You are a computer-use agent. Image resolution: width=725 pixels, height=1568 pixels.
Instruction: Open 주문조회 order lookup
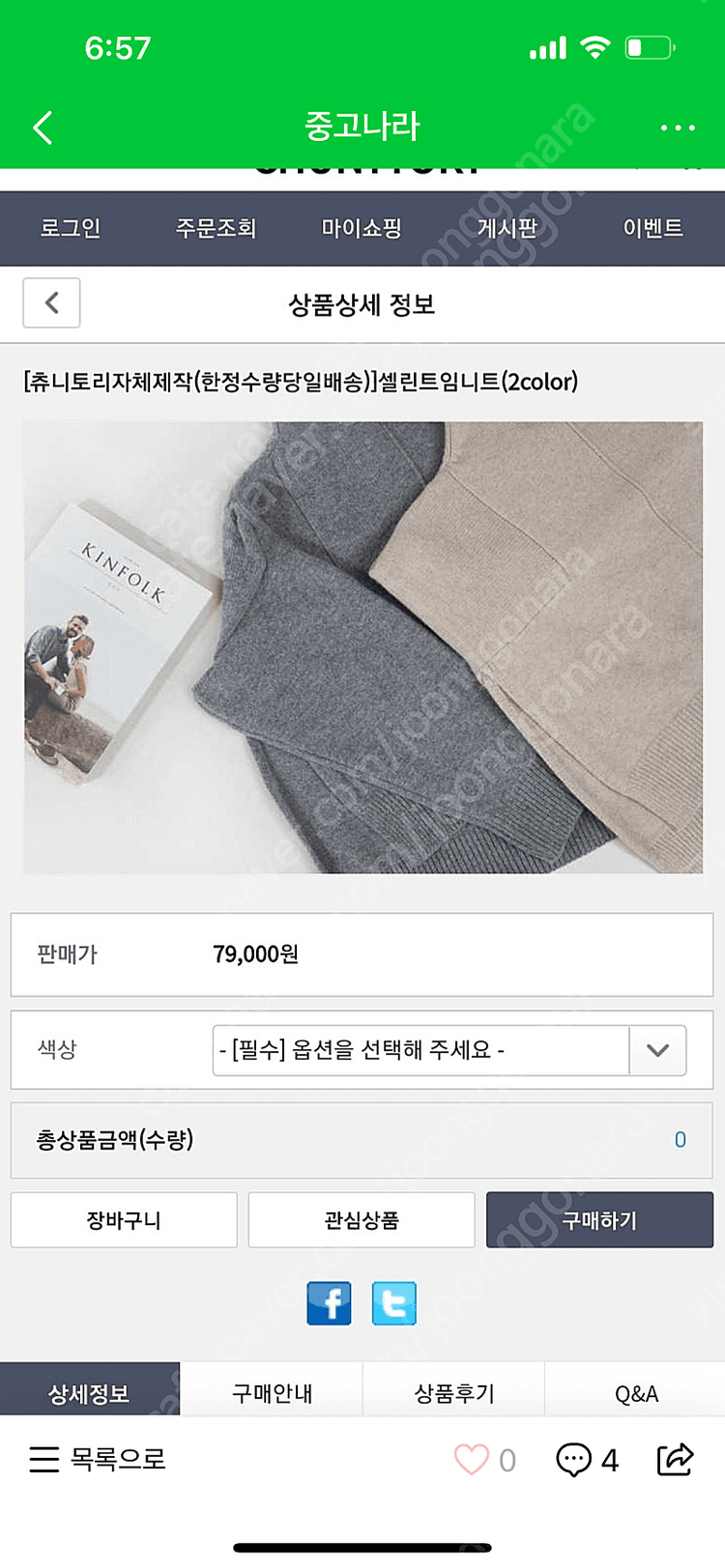(216, 228)
